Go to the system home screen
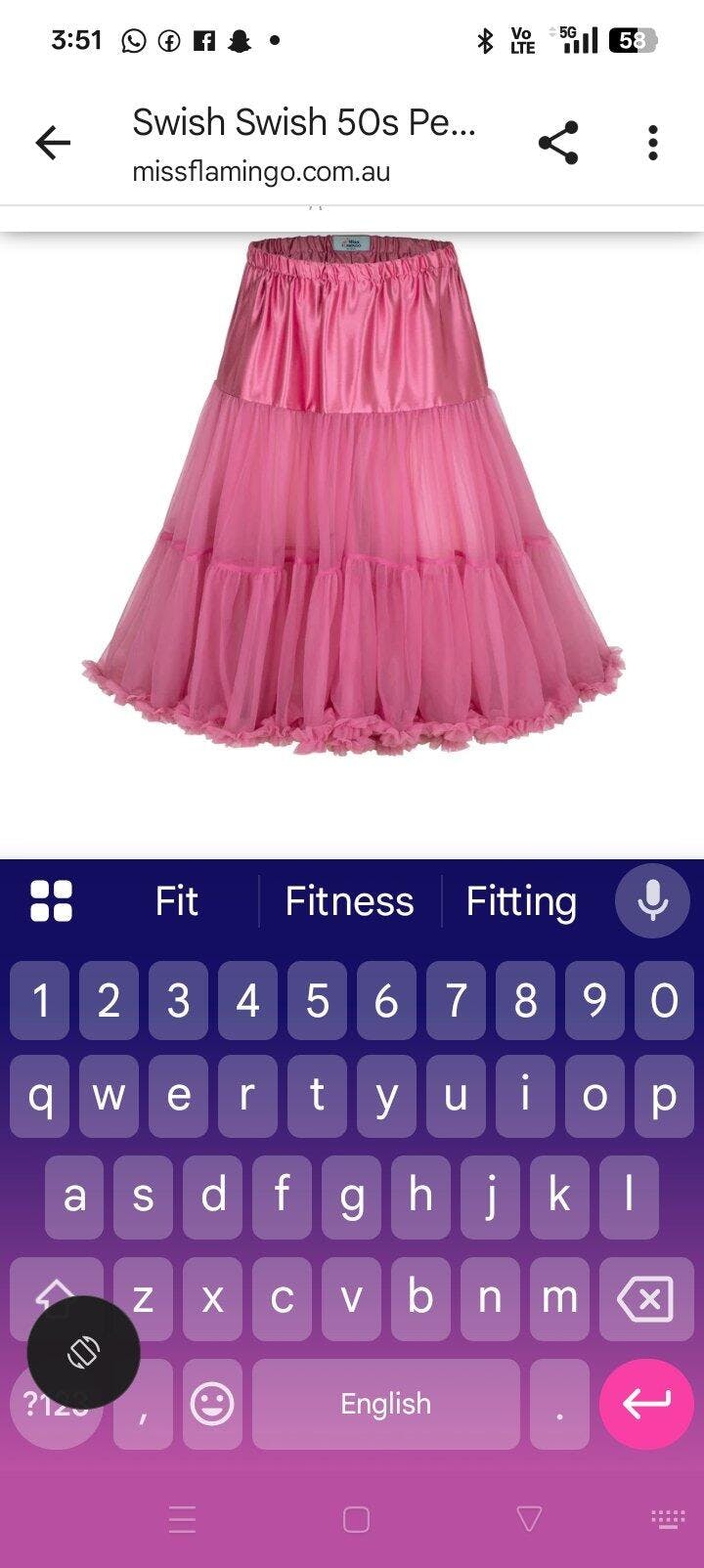Viewport: 704px width, 1568px height. pyautogui.click(x=356, y=1518)
